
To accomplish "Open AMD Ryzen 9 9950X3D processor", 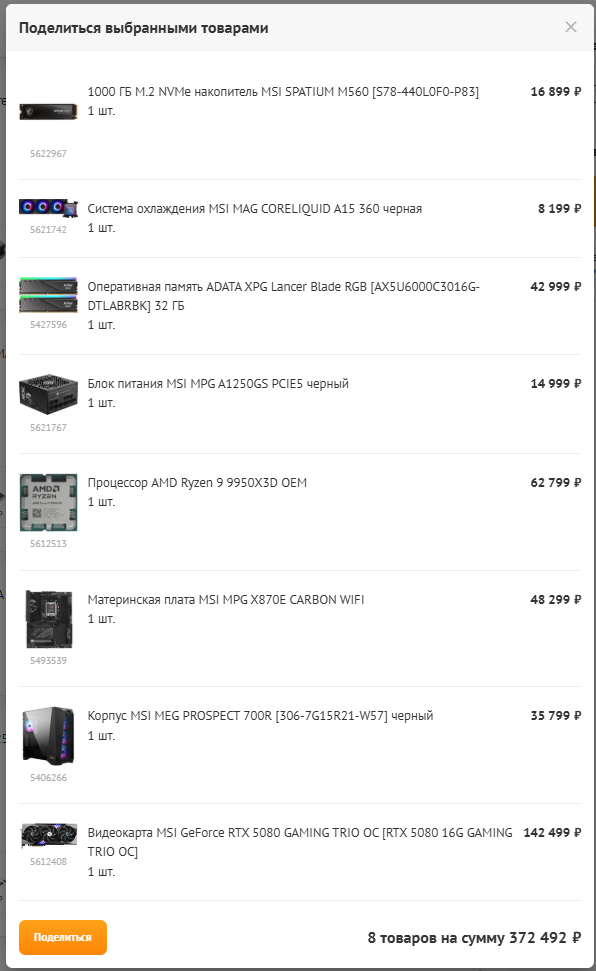I will coord(197,482).
